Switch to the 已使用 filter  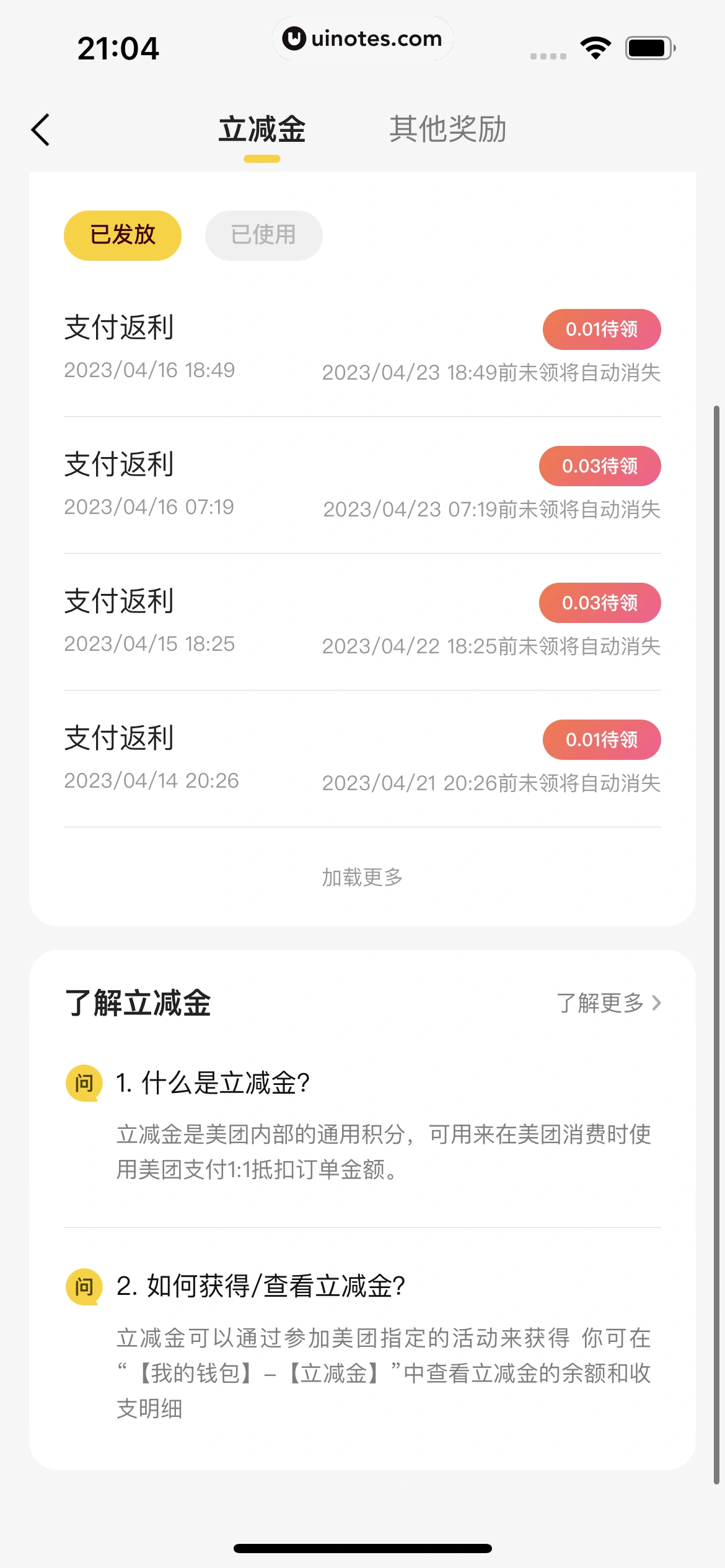(263, 235)
